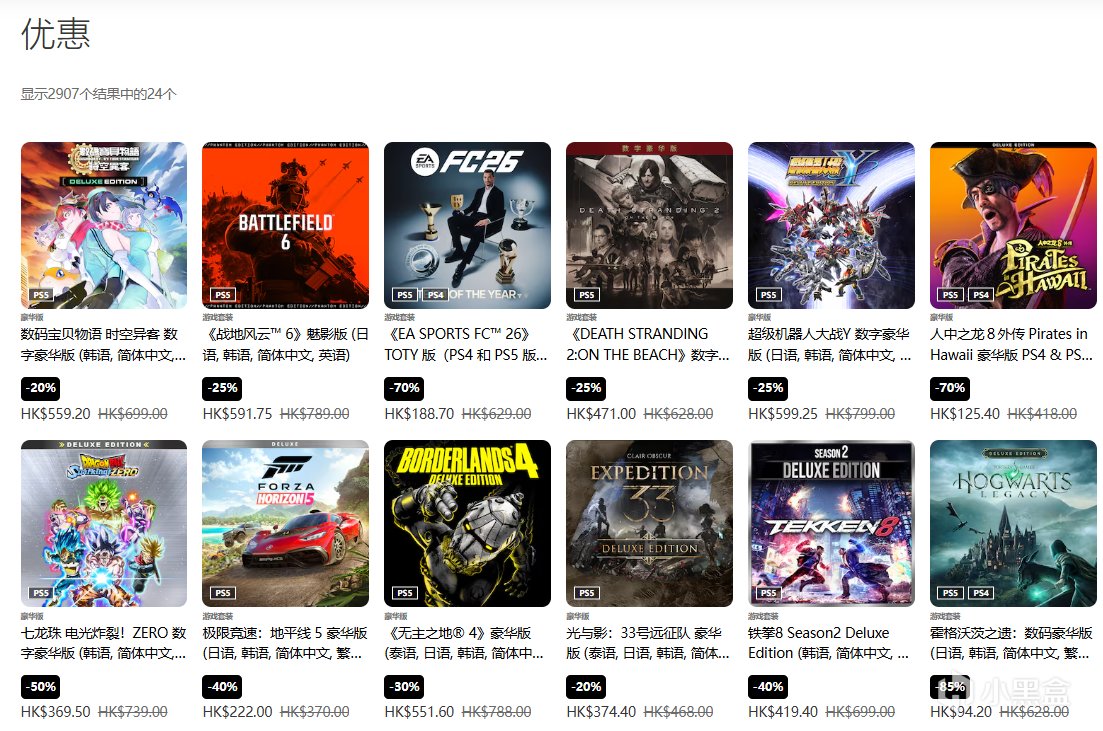1103x731 pixels.
Task: View 铁拳8 Season2 Deluxe Edition
Action: [x=831, y=523]
